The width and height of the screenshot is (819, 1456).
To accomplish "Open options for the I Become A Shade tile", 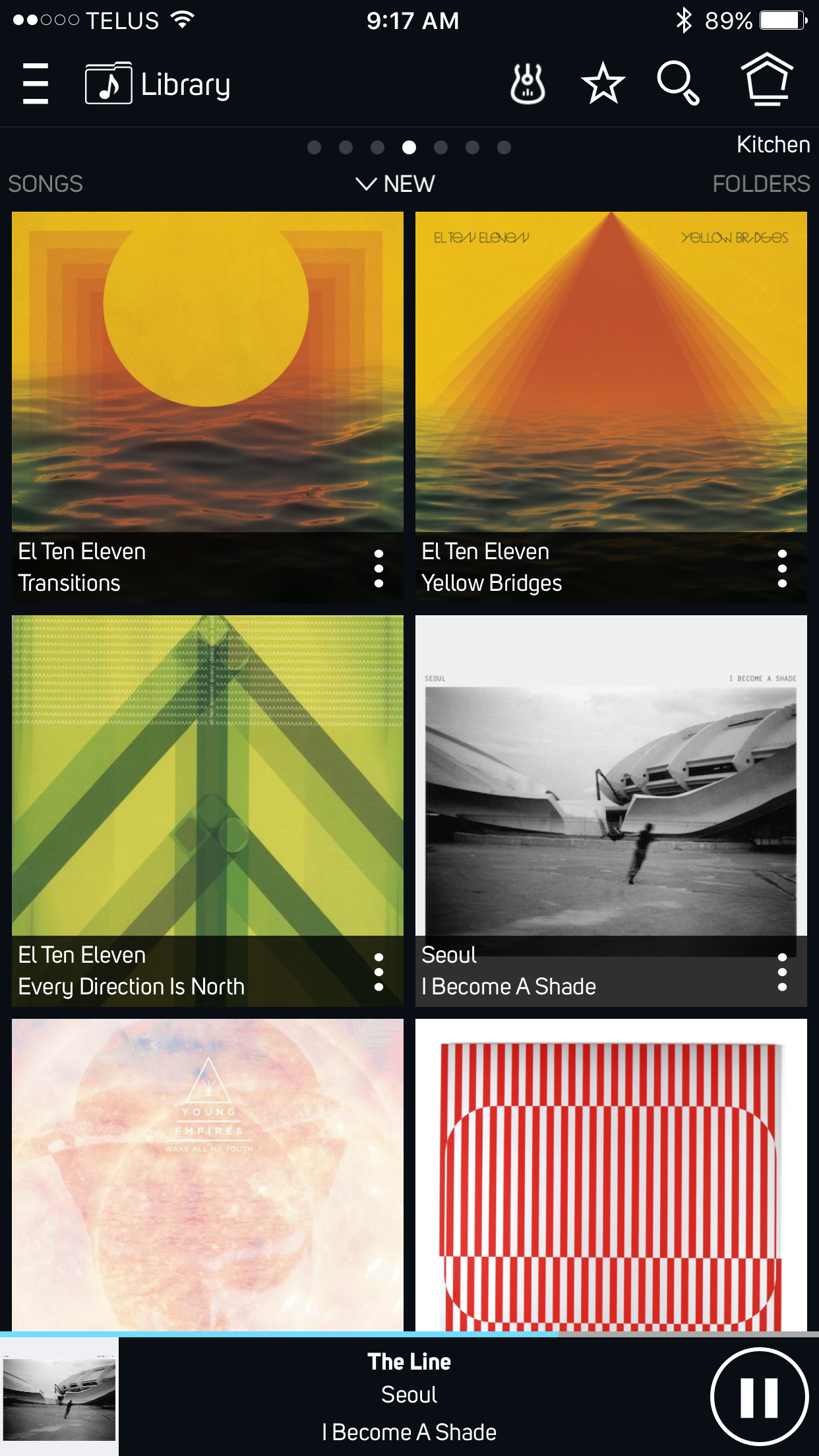I will point(782,972).
